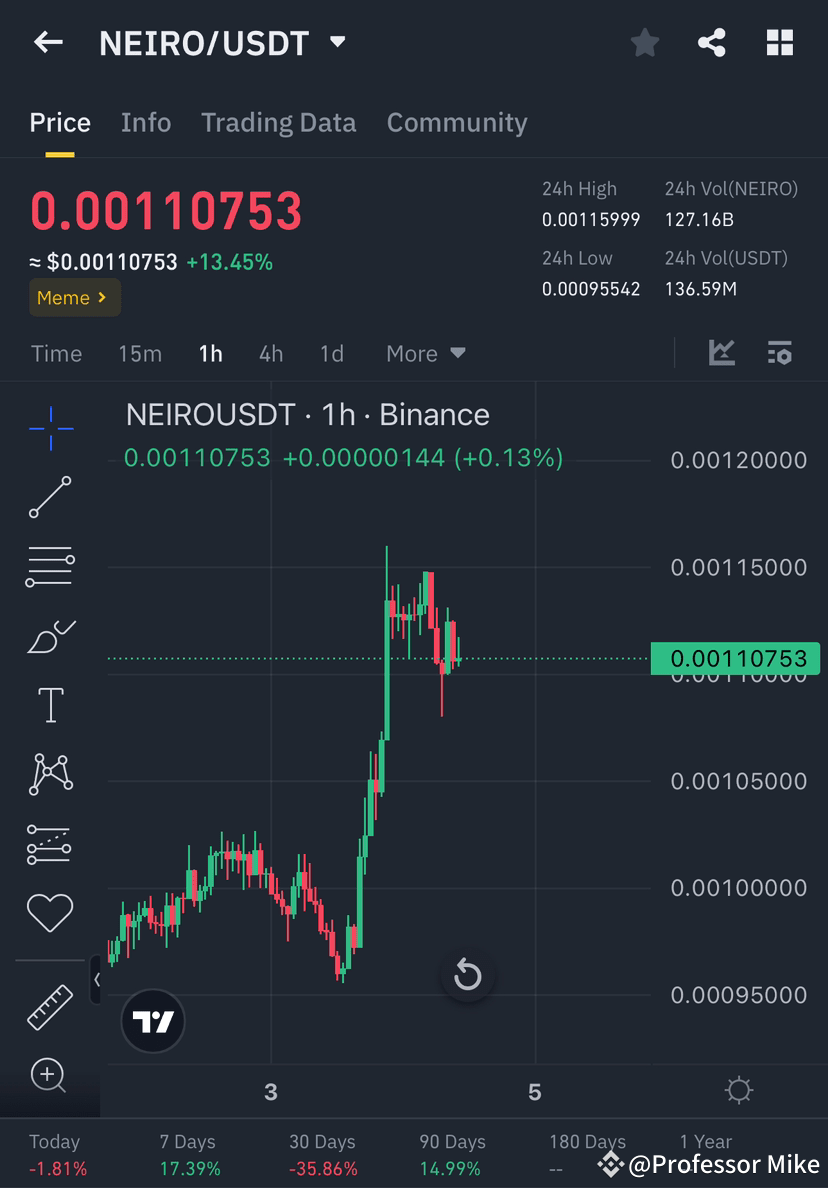
Task: Toggle favorite star for NEIRO/USDT
Action: click(x=644, y=42)
